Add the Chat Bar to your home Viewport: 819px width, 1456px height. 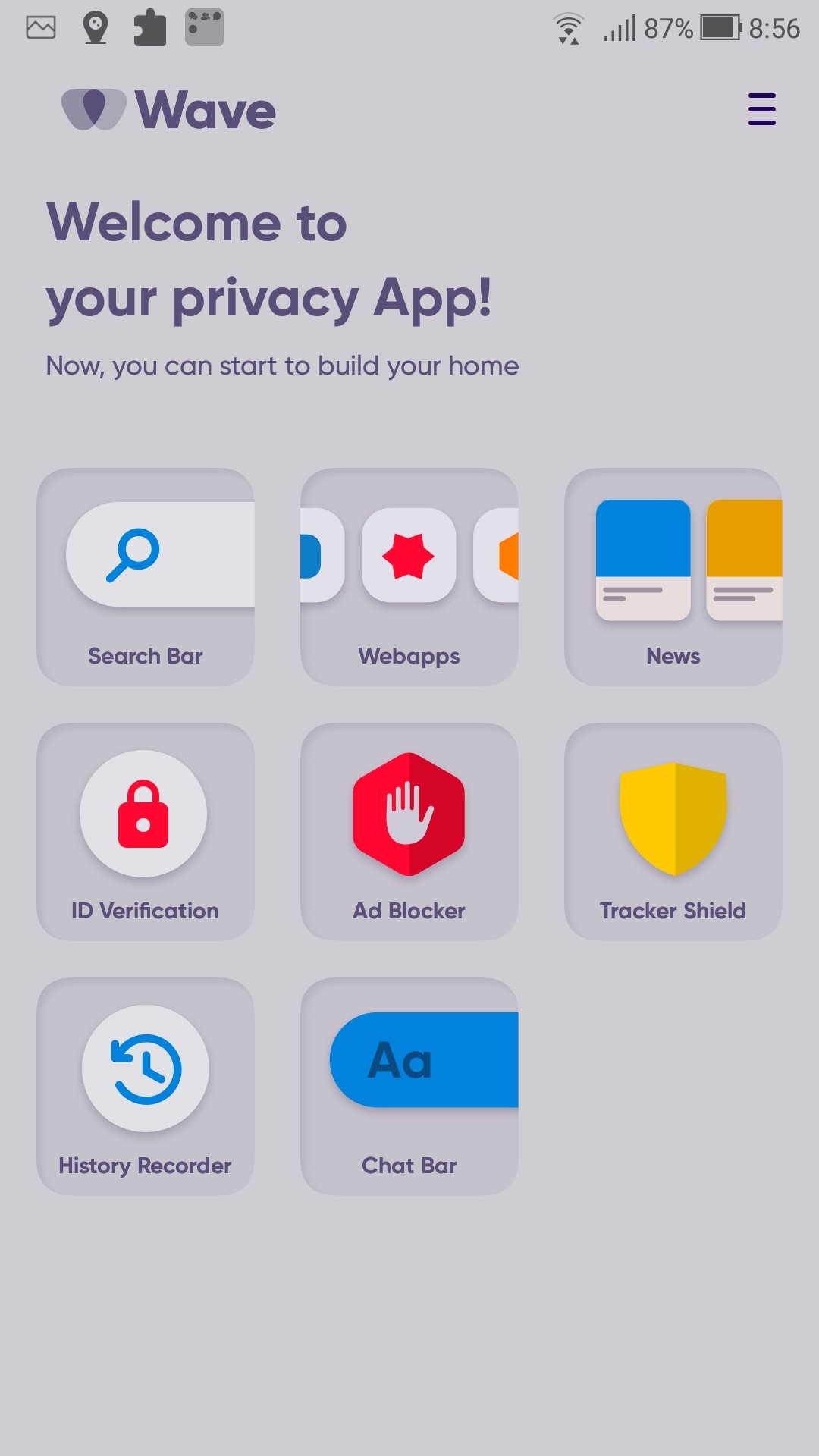409,1087
